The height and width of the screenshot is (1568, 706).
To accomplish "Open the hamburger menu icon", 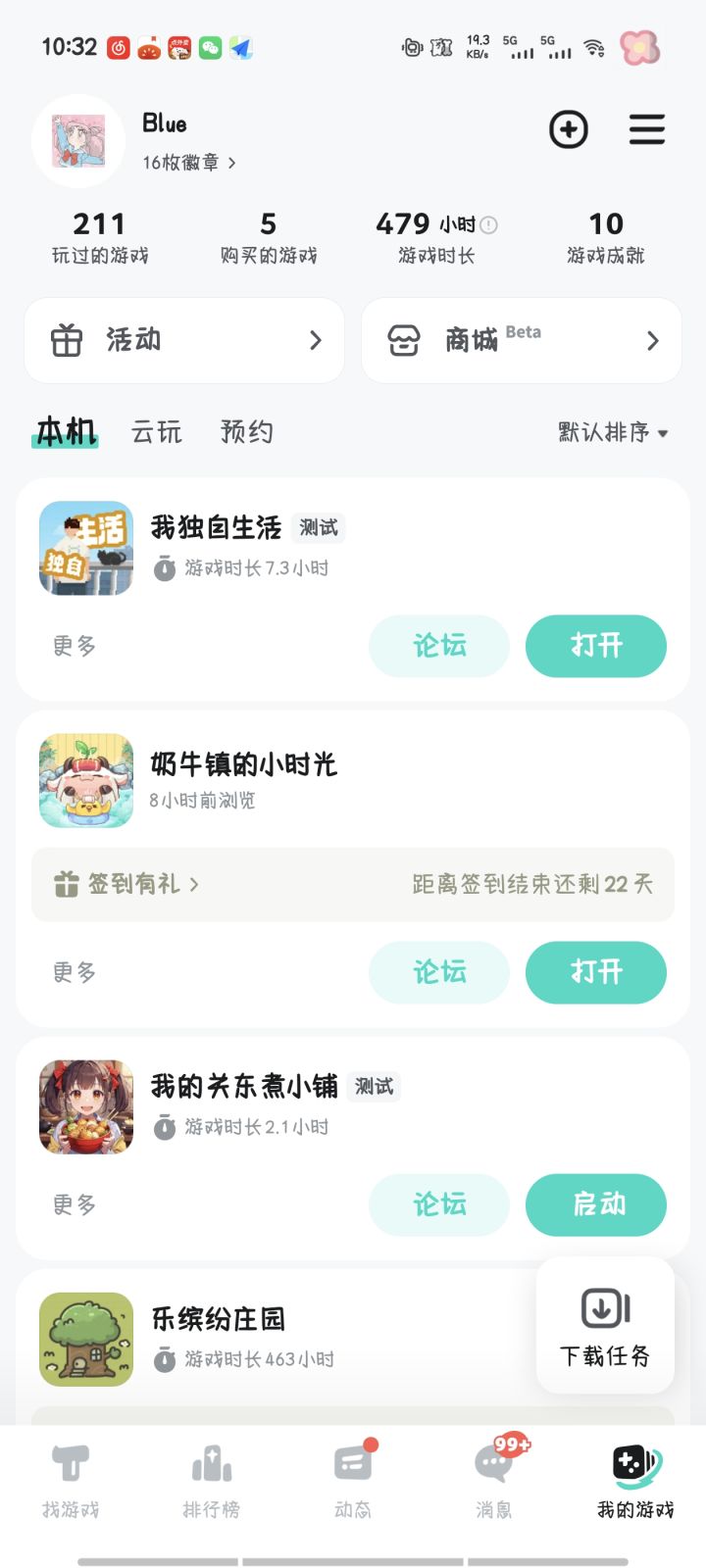I will pyautogui.click(x=647, y=129).
